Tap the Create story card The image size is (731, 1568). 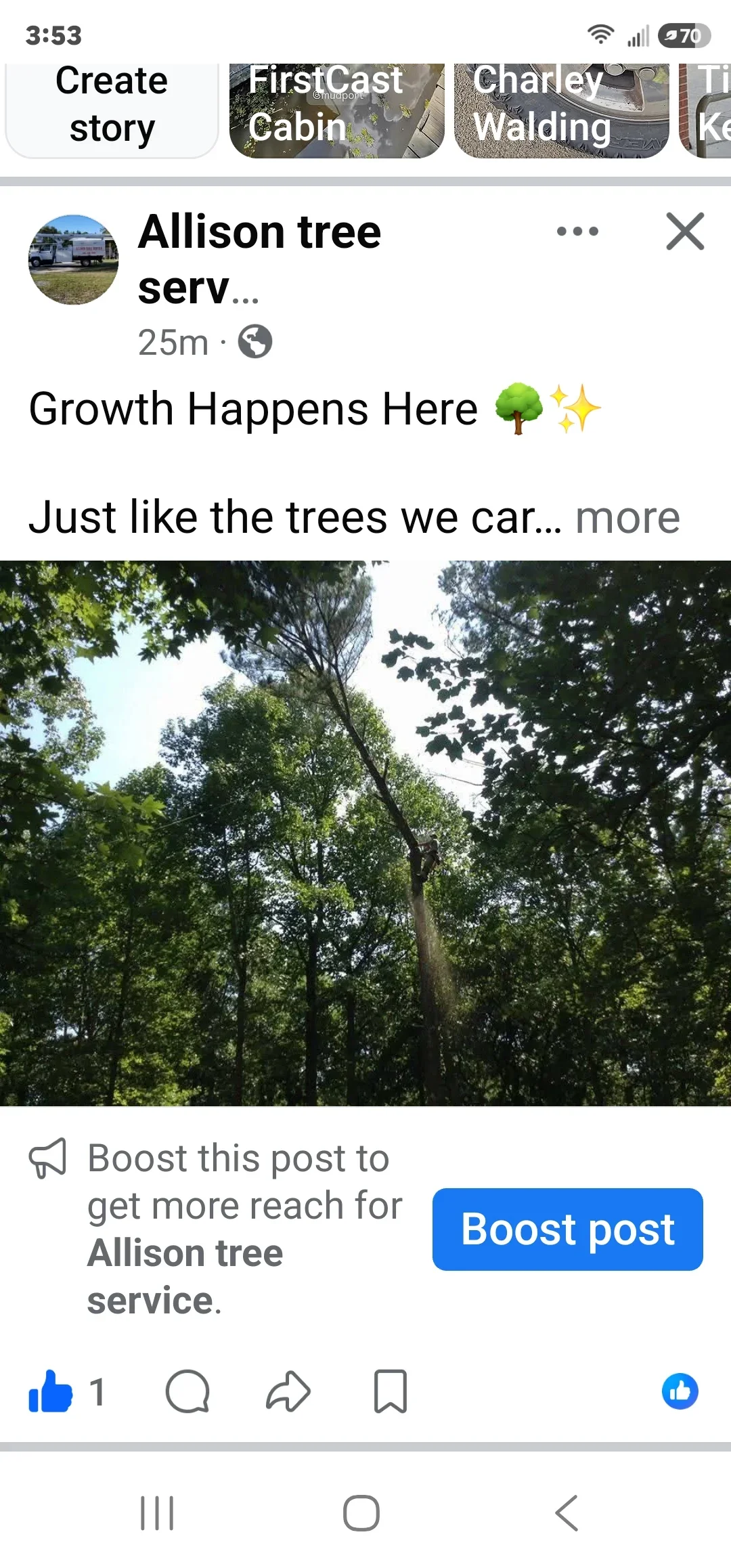pos(112,110)
